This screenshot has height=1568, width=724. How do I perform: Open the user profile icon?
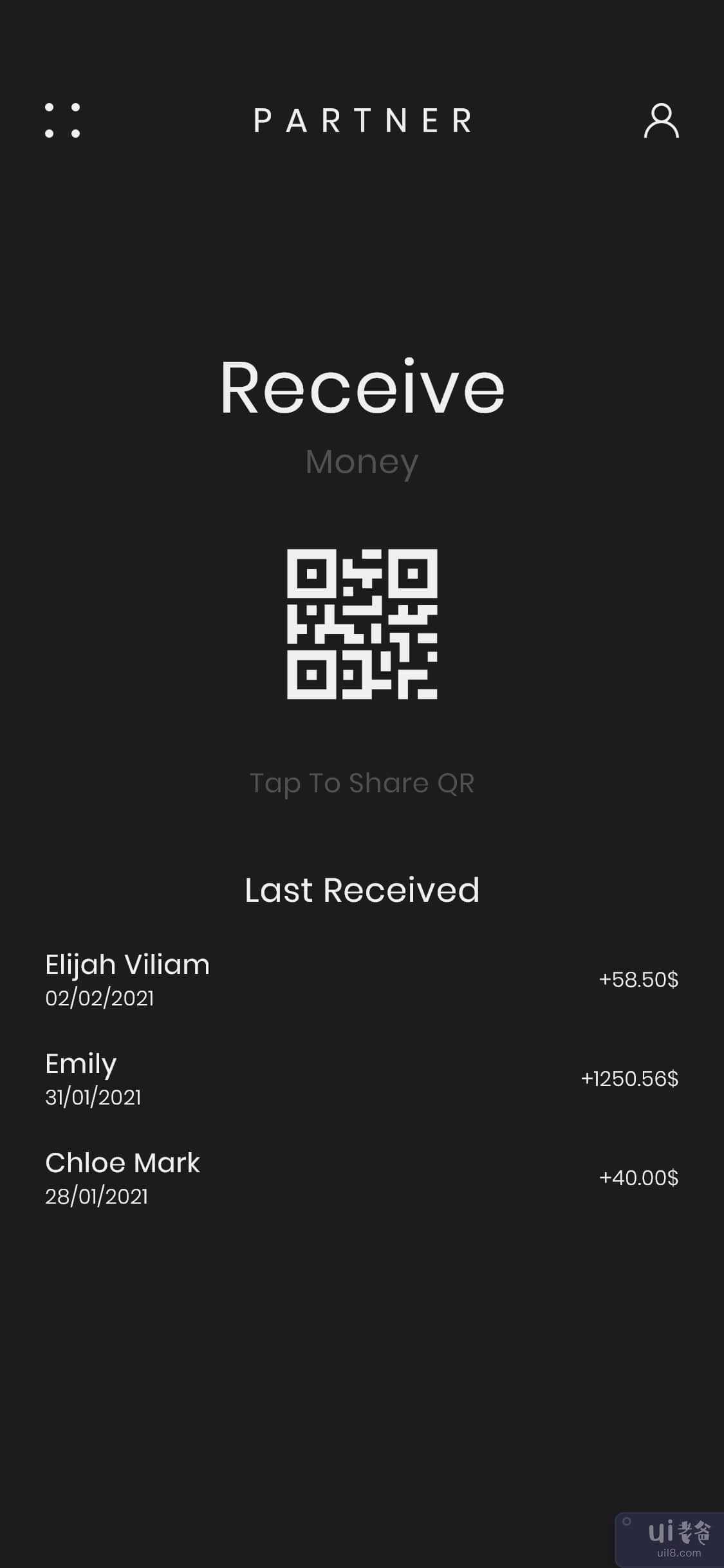661,120
